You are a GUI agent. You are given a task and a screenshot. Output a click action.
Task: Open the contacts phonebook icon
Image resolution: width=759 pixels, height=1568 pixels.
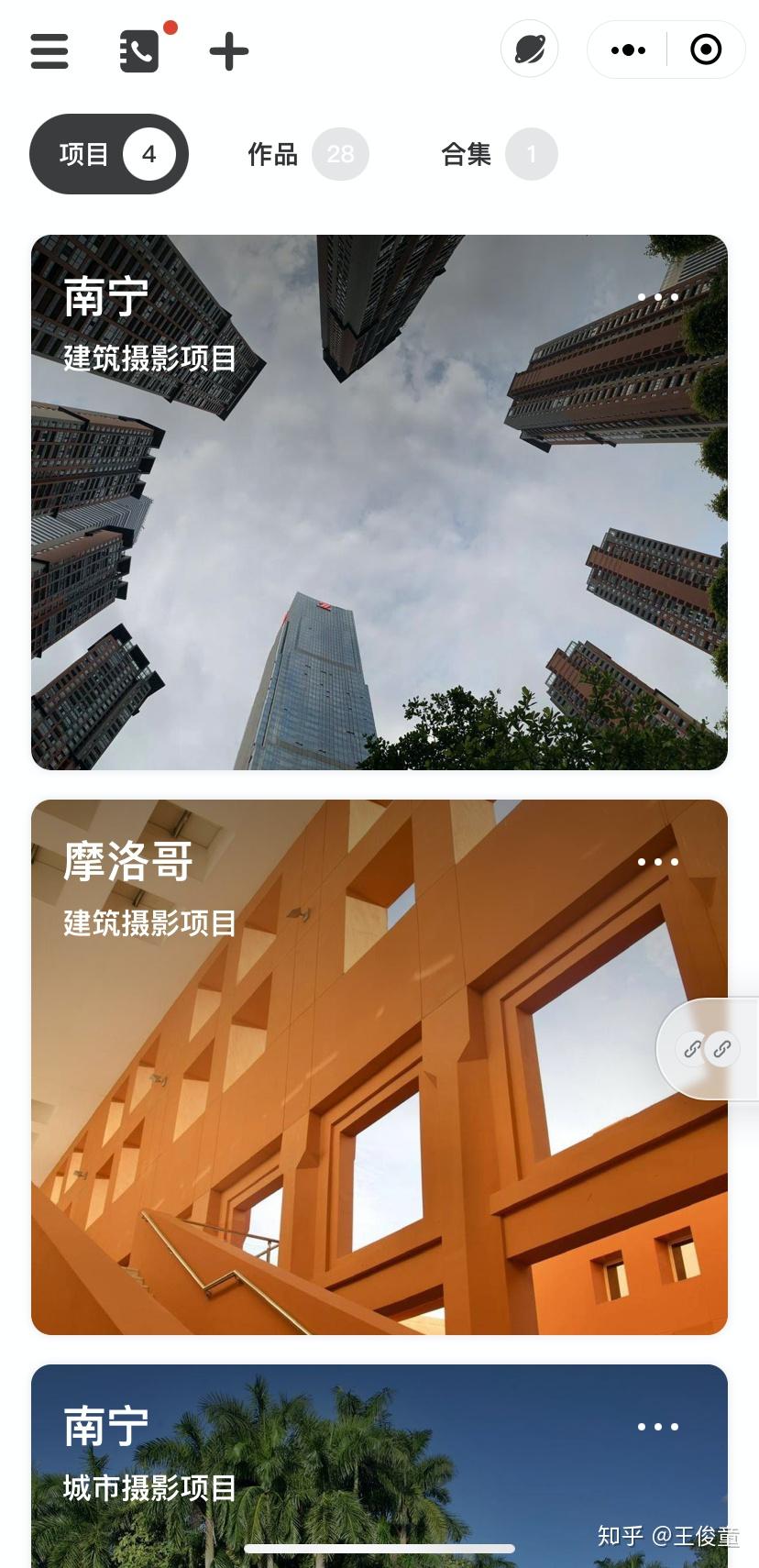tap(139, 50)
